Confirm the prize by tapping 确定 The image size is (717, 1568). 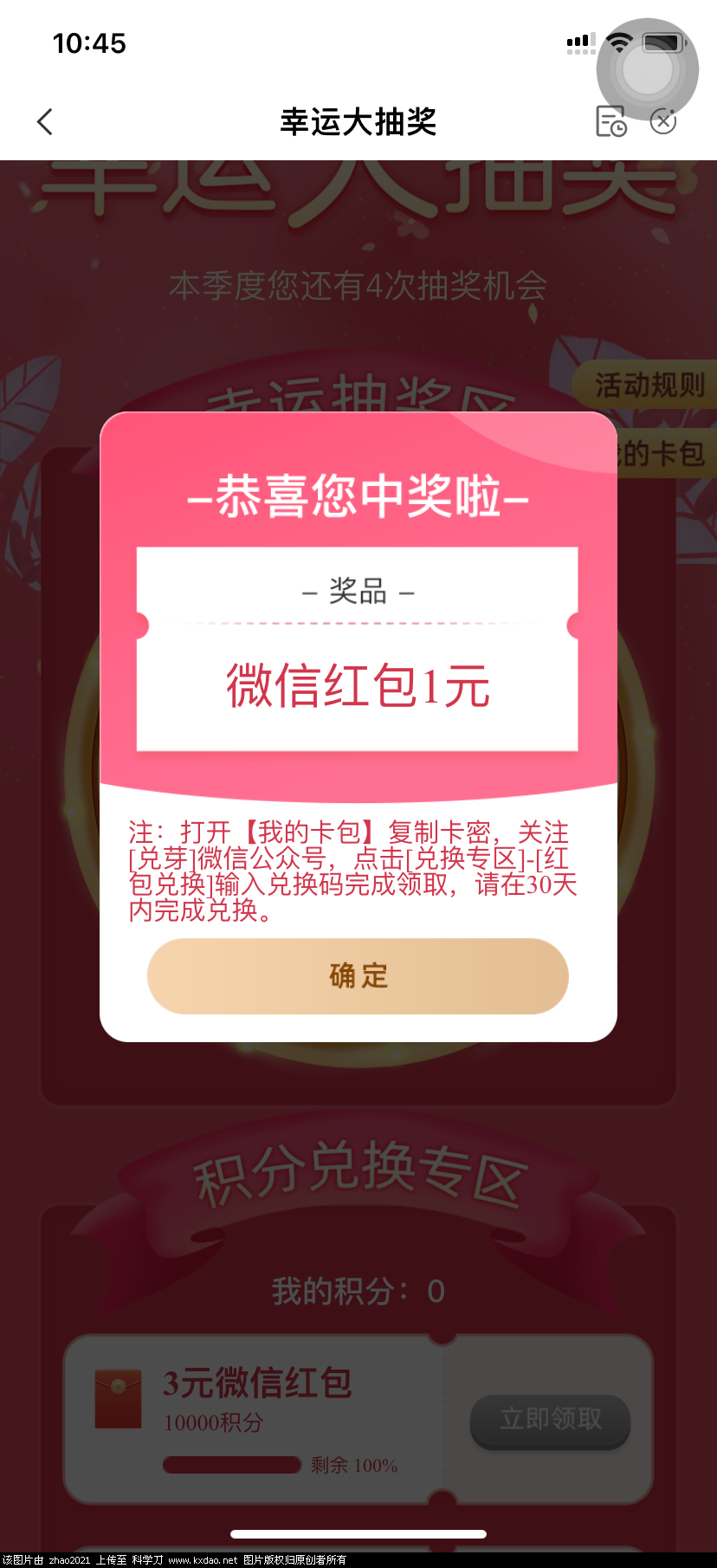coord(358,975)
